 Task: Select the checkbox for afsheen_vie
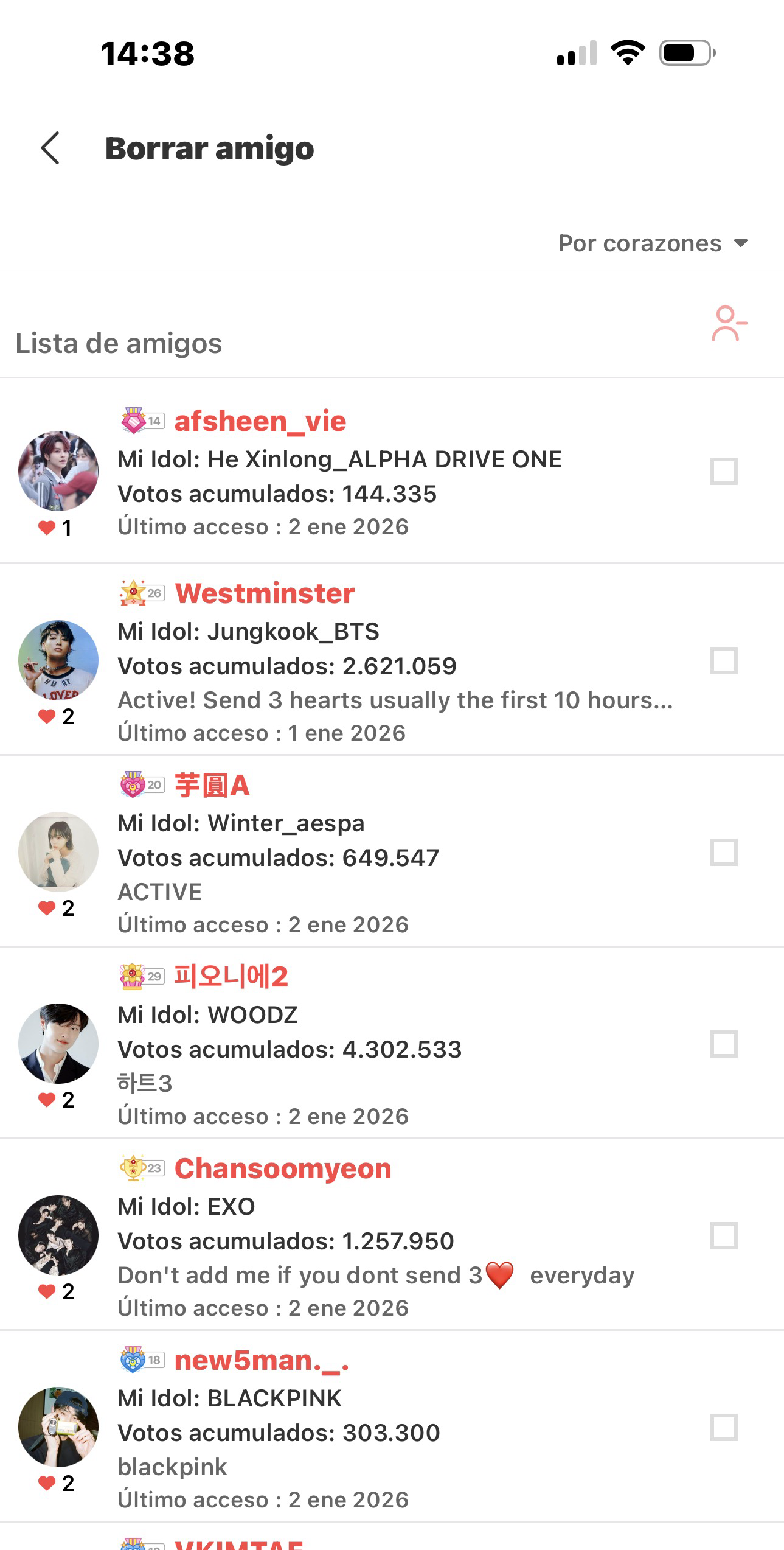coord(724,471)
